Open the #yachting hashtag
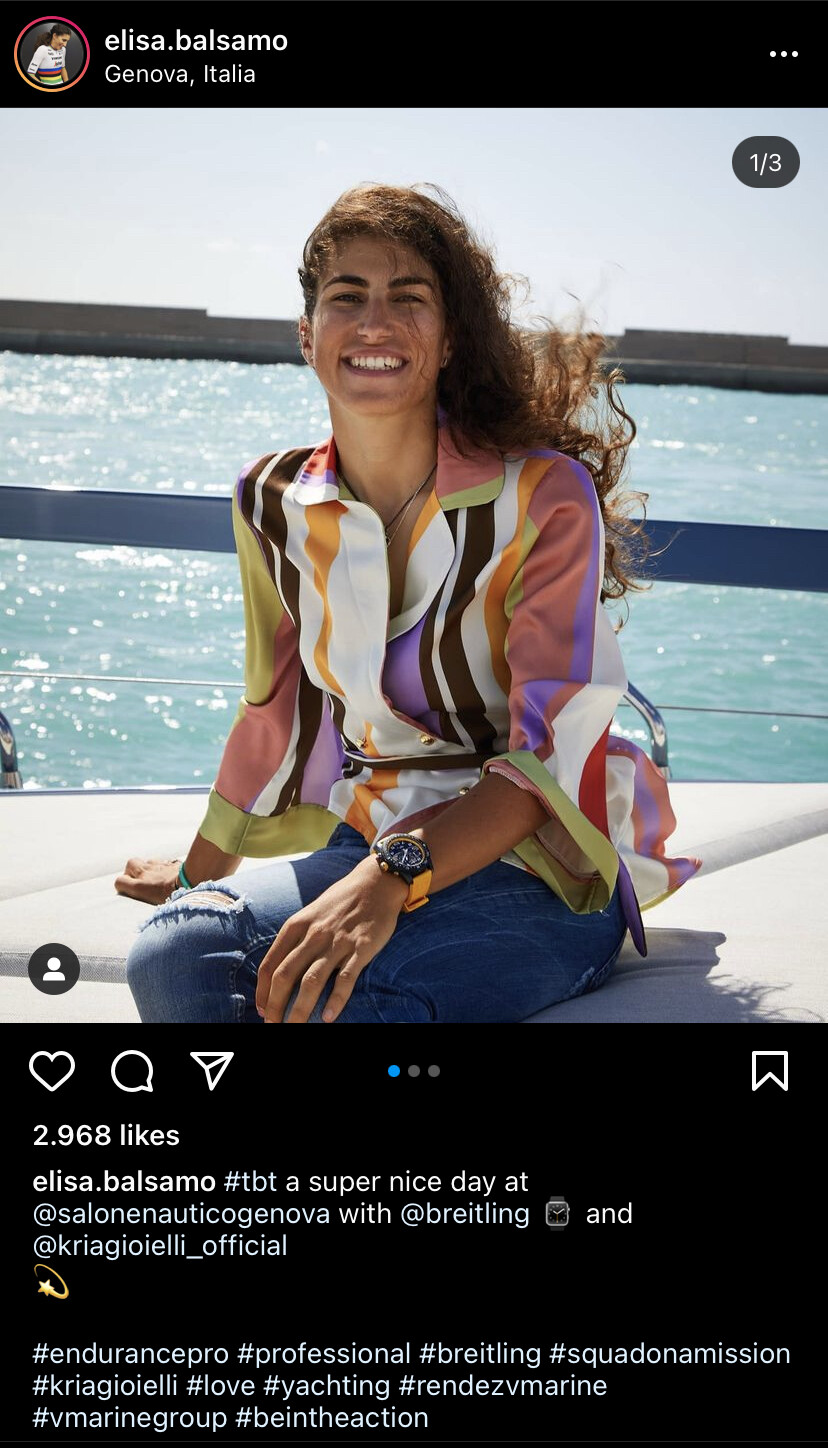 pos(326,1386)
